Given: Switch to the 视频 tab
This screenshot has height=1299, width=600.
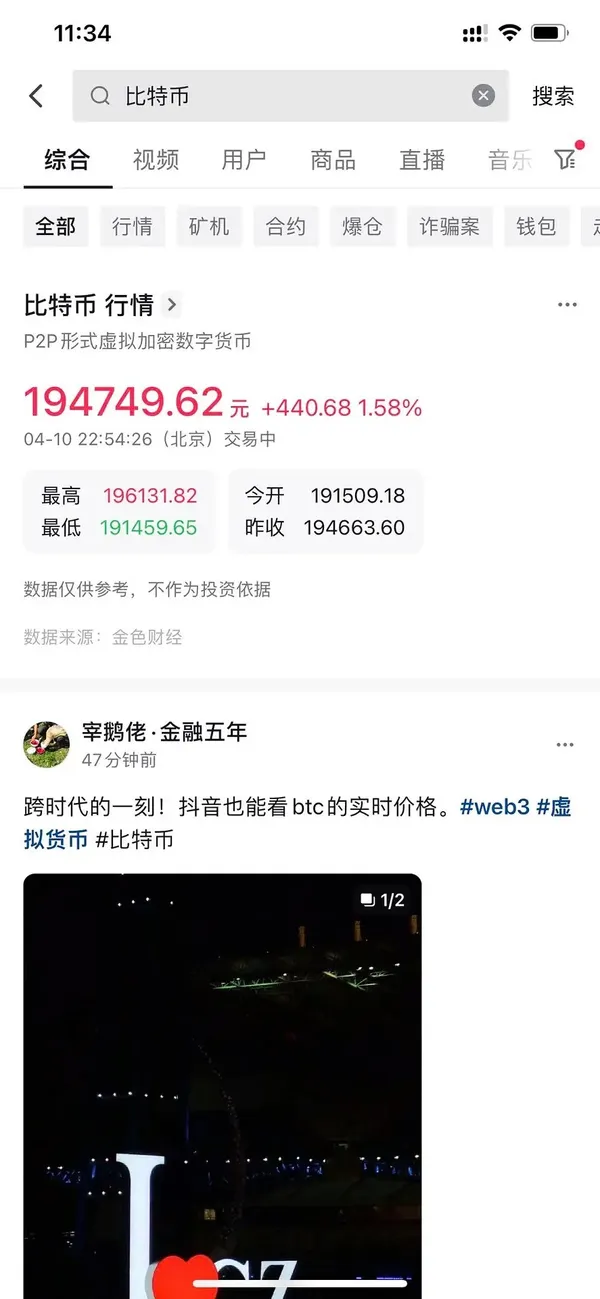Looking at the screenshot, I should (155, 160).
